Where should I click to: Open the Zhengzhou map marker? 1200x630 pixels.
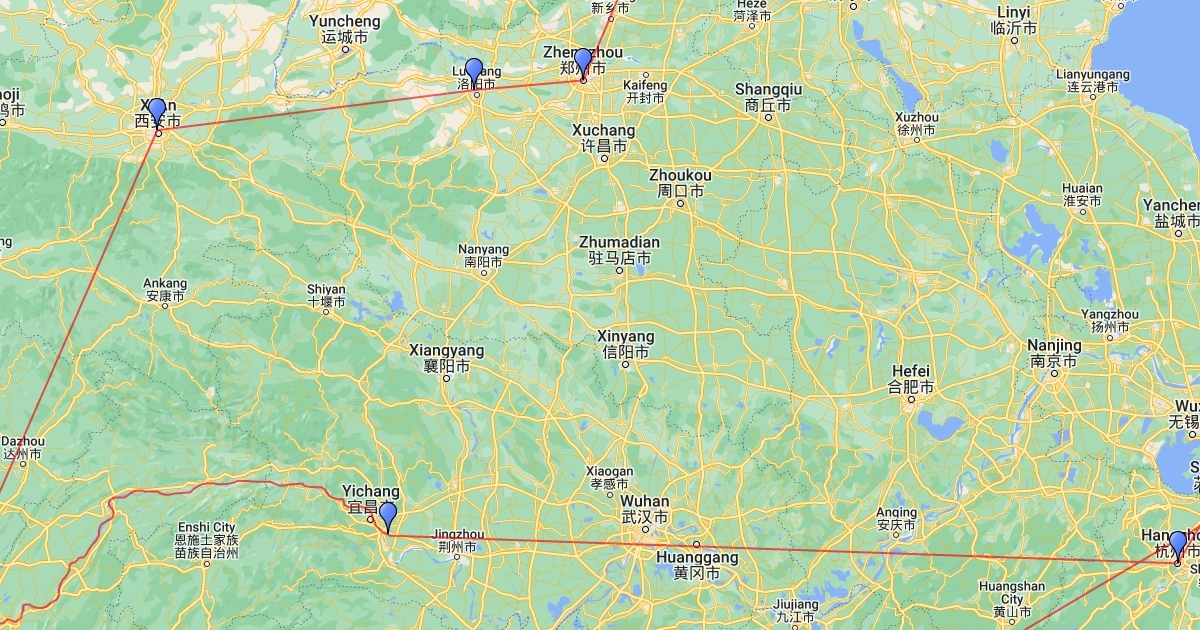583,61
